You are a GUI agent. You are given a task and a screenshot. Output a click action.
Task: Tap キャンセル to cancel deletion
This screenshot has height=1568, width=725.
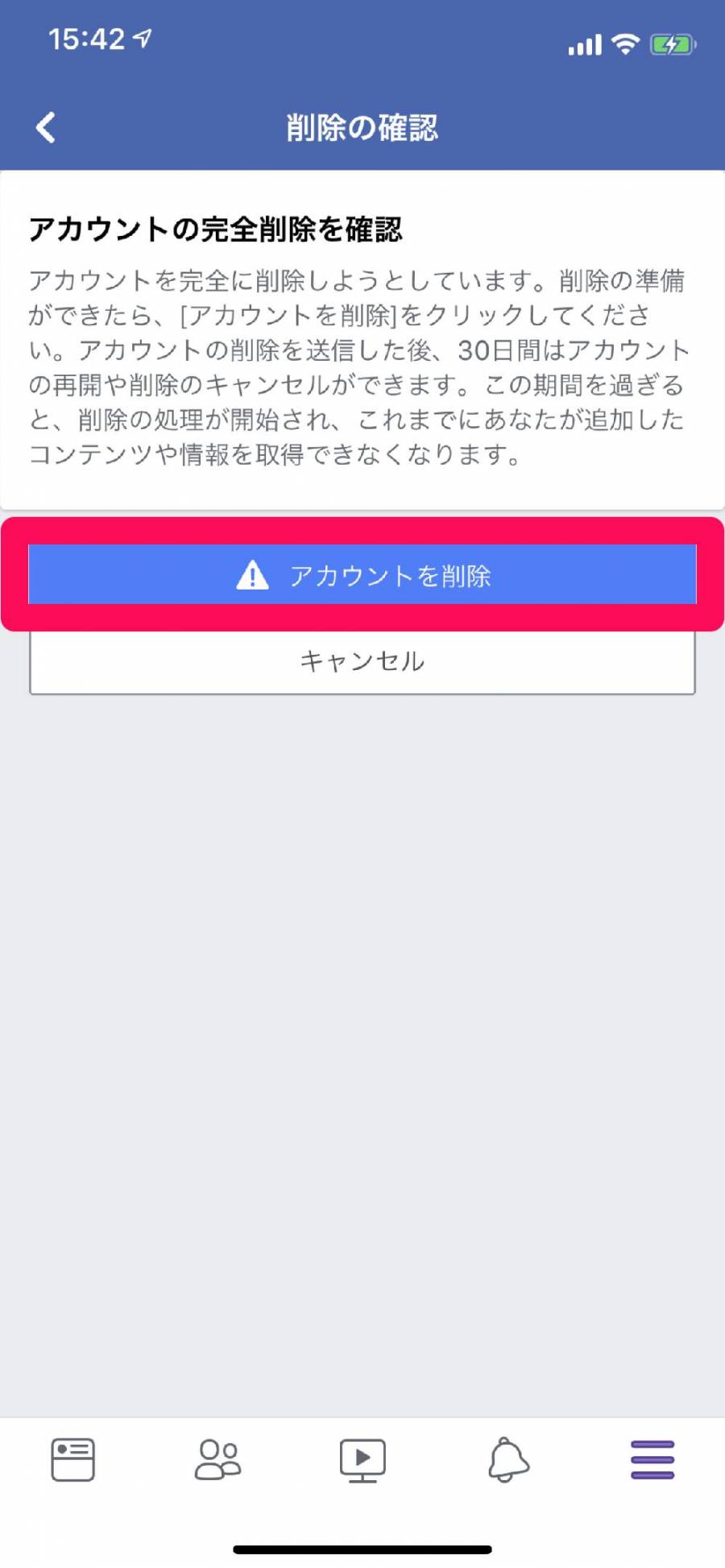(x=362, y=661)
